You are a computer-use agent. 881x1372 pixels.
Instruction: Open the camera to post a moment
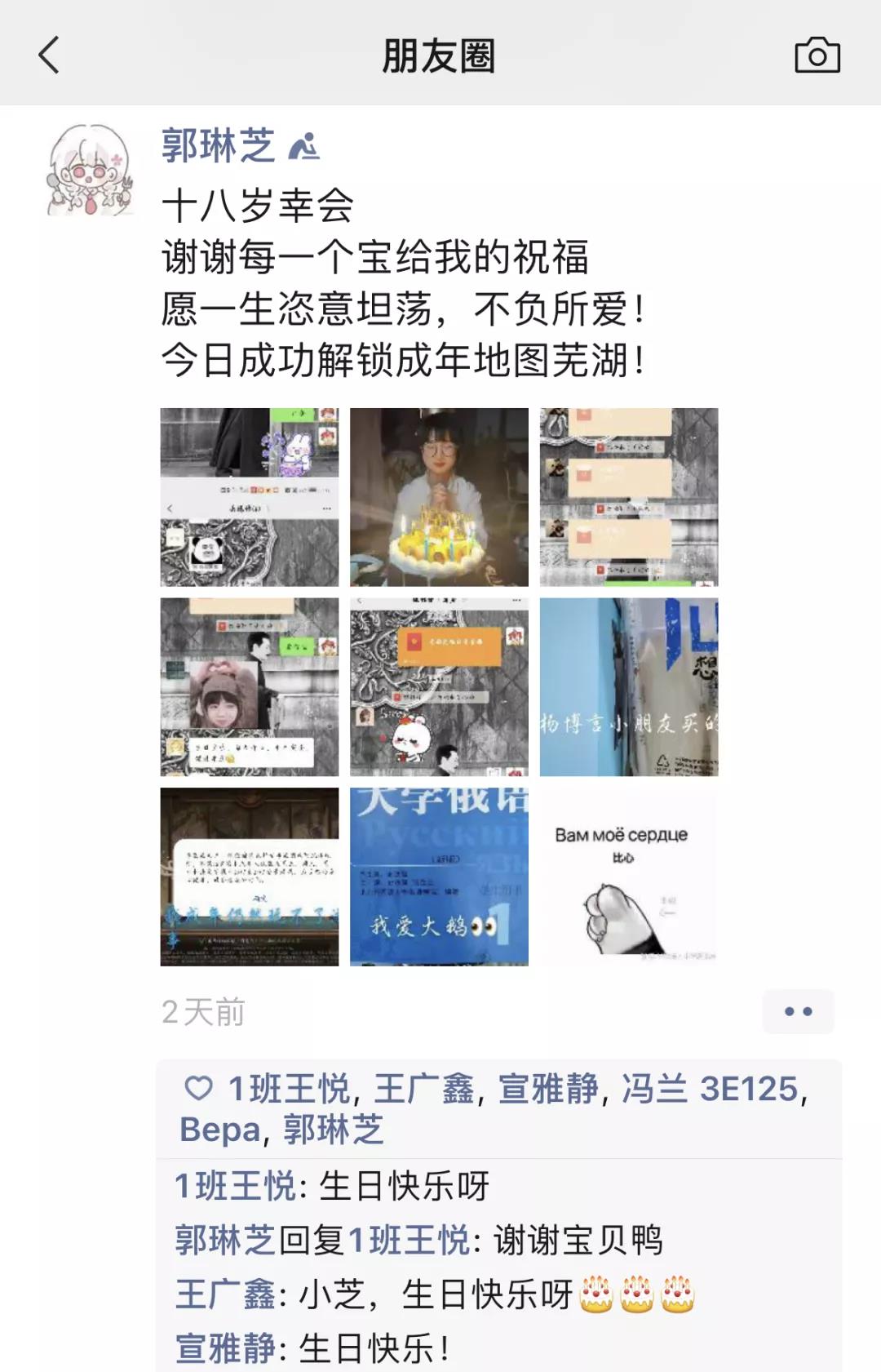tap(817, 56)
